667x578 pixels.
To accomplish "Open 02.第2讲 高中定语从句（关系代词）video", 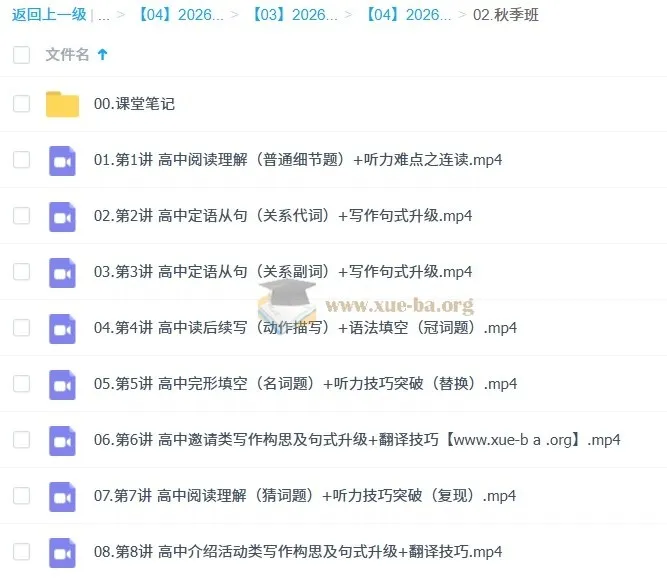I will (282, 216).
